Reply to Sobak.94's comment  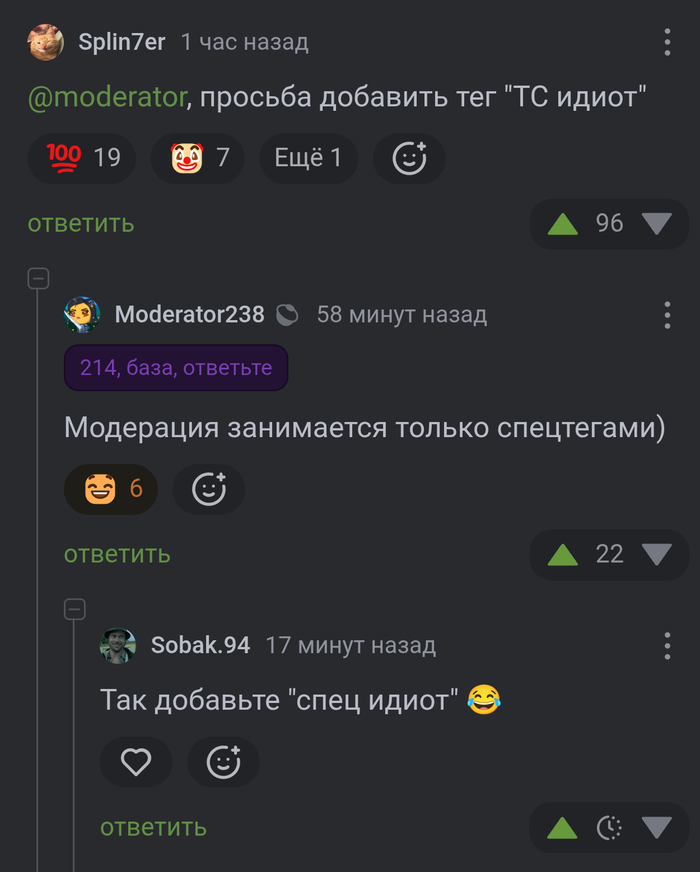click(x=153, y=827)
